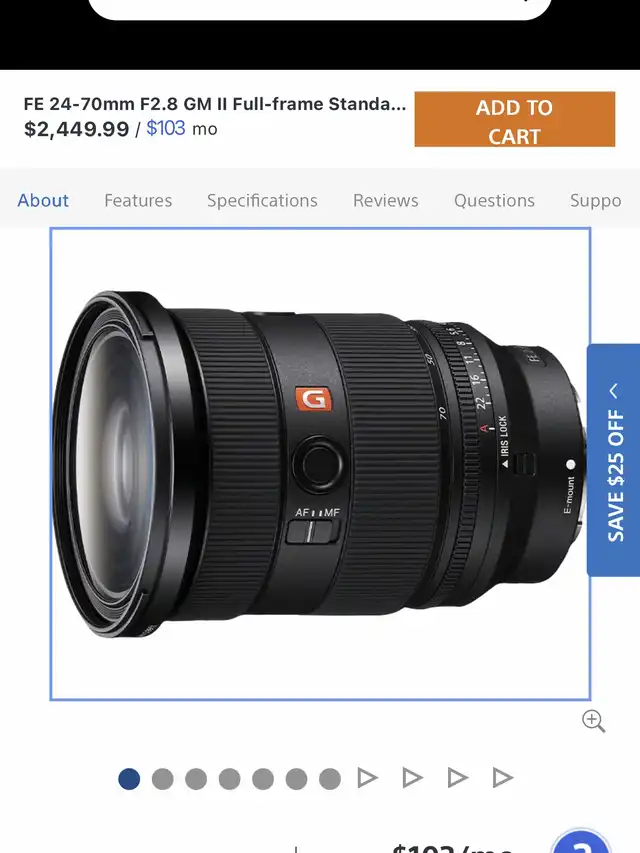Open the $103 monthly financing link
This screenshot has height=853, width=640.
[x=166, y=128]
